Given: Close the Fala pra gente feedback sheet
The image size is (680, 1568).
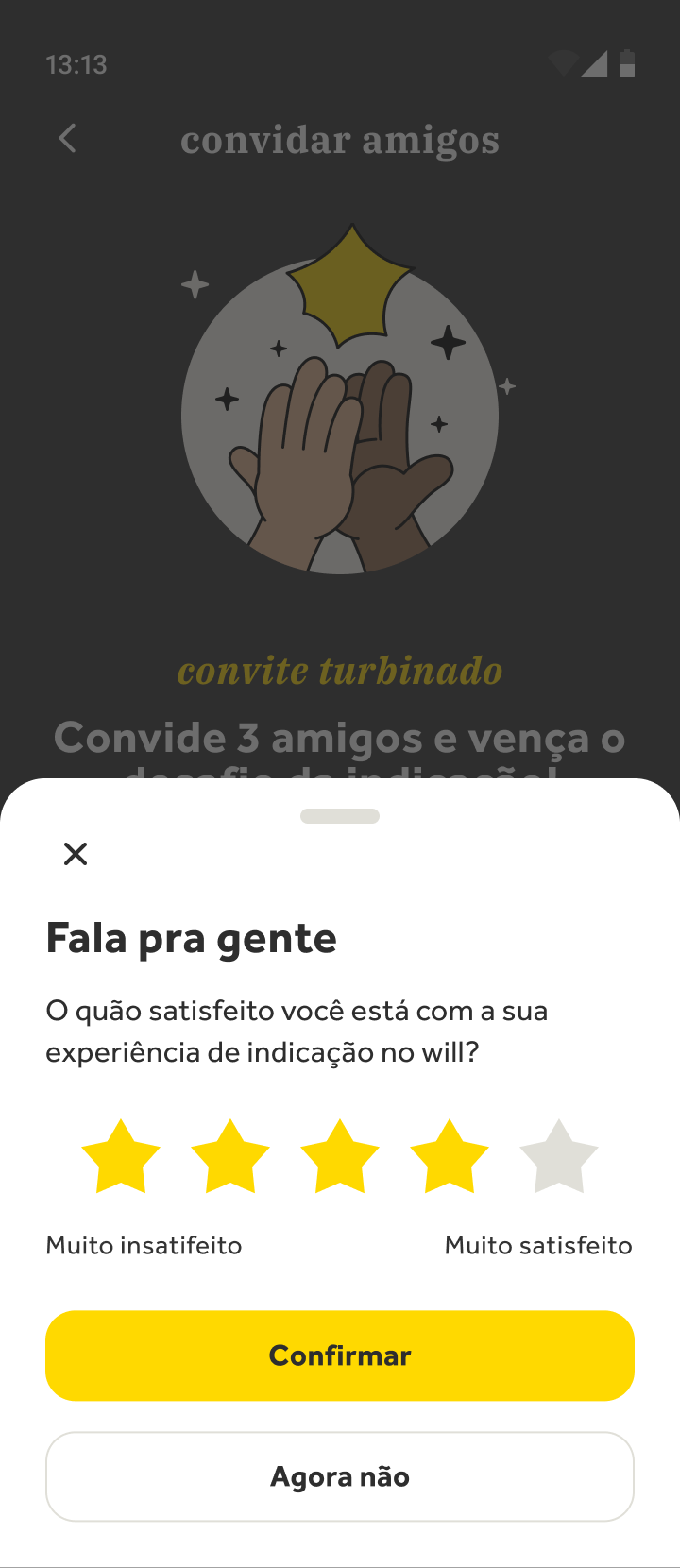Looking at the screenshot, I should [x=76, y=854].
